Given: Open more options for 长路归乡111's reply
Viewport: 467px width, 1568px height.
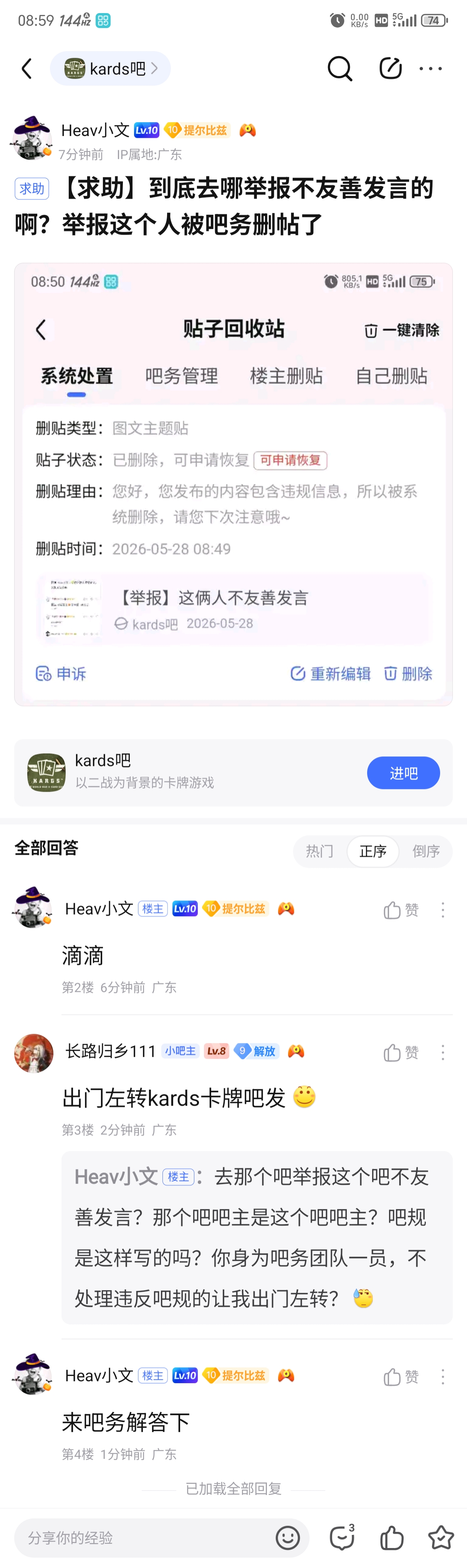Looking at the screenshot, I should (x=443, y=1052).
